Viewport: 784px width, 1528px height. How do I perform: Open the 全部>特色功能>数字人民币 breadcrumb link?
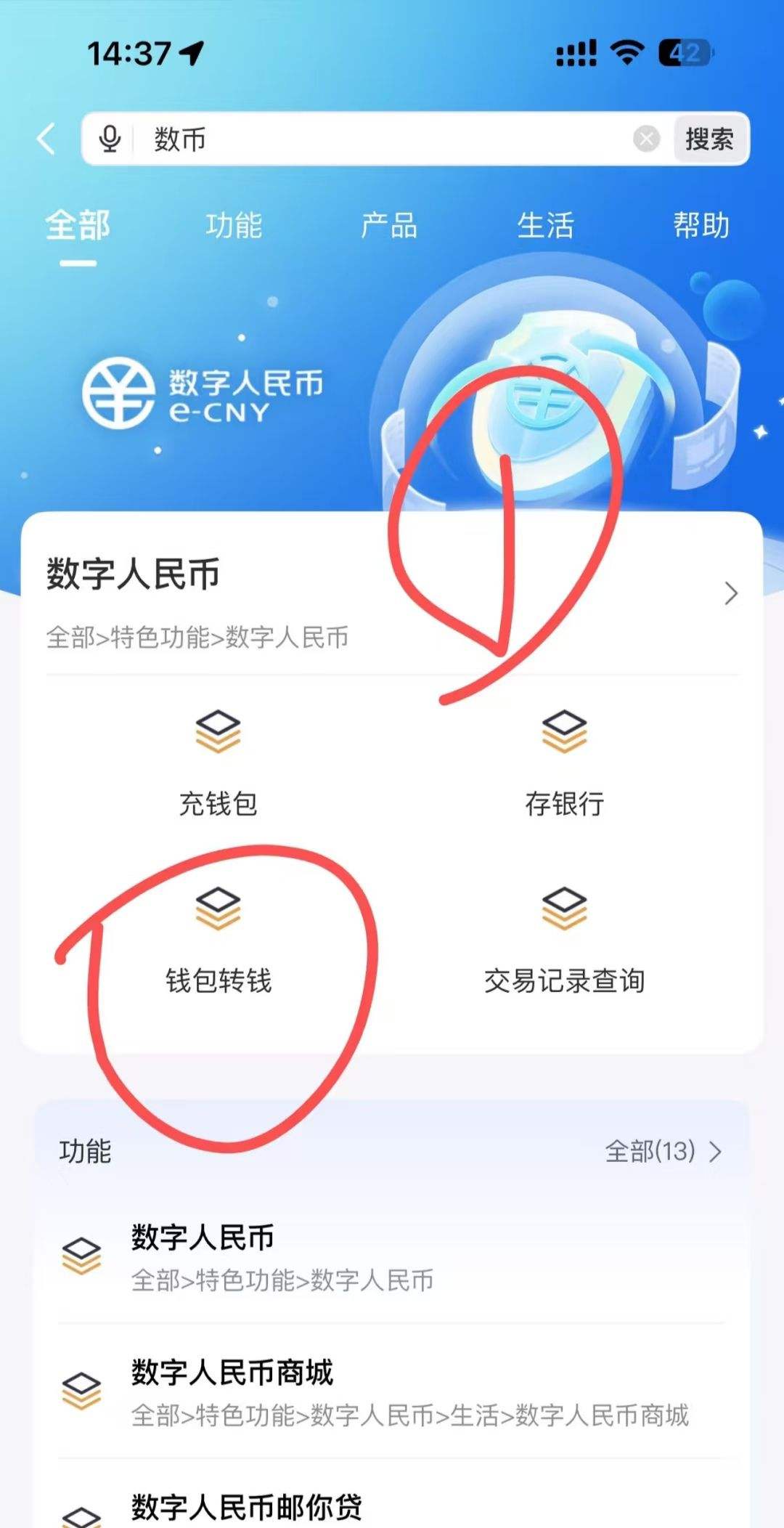(197, 638)
